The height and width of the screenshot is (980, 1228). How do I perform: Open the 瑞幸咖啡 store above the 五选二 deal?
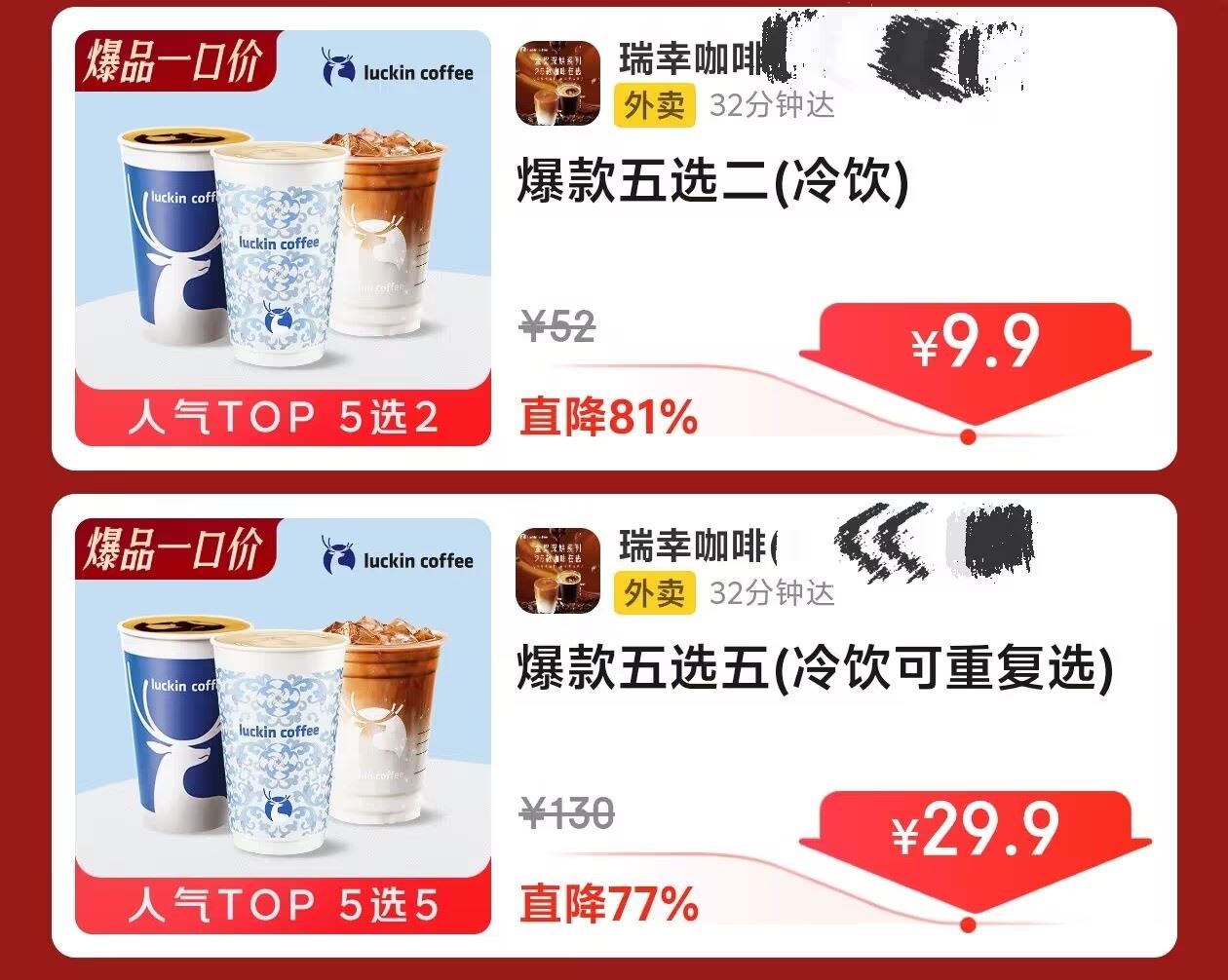[x=694, y=60]
